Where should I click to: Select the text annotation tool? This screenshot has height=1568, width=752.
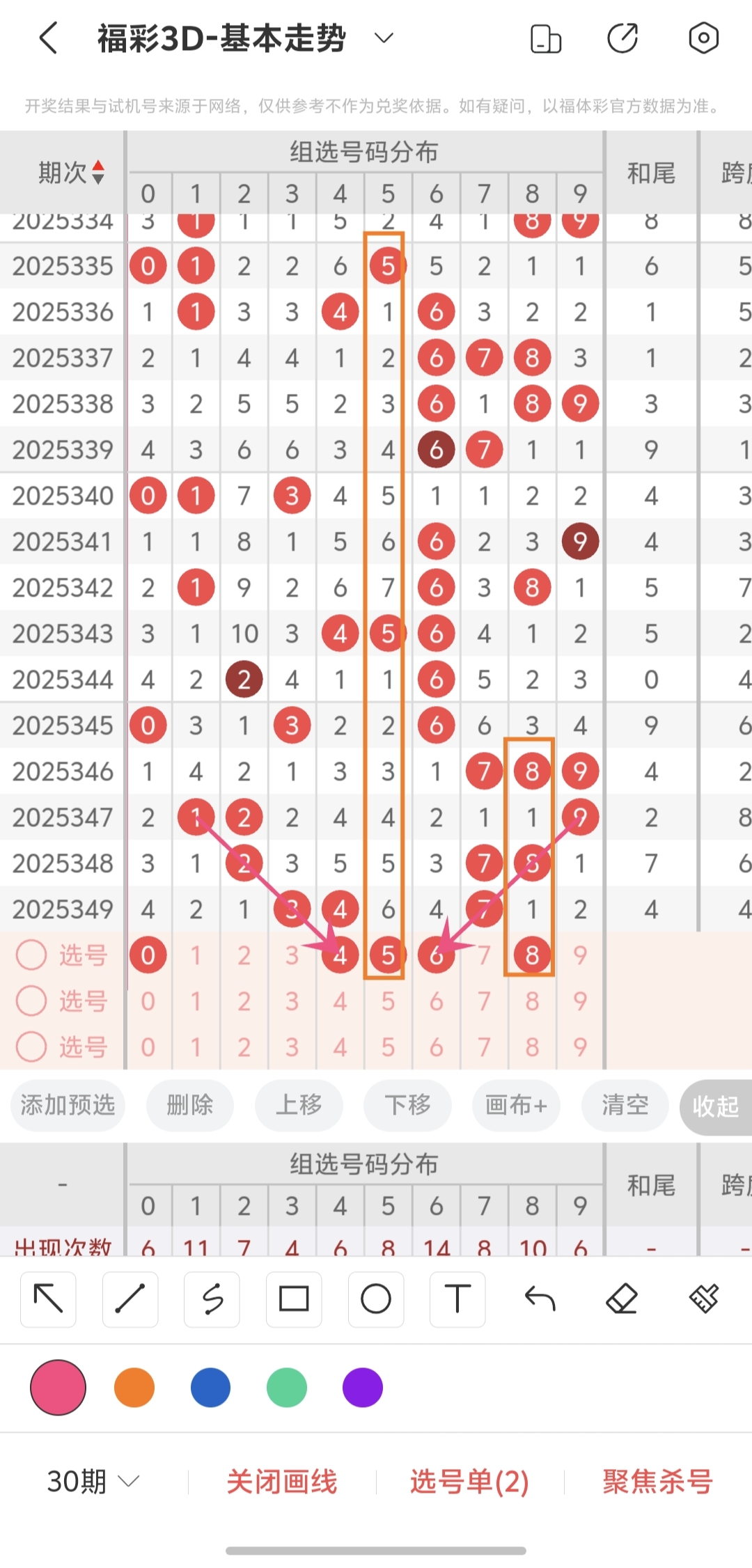(x=457, y=1299)
